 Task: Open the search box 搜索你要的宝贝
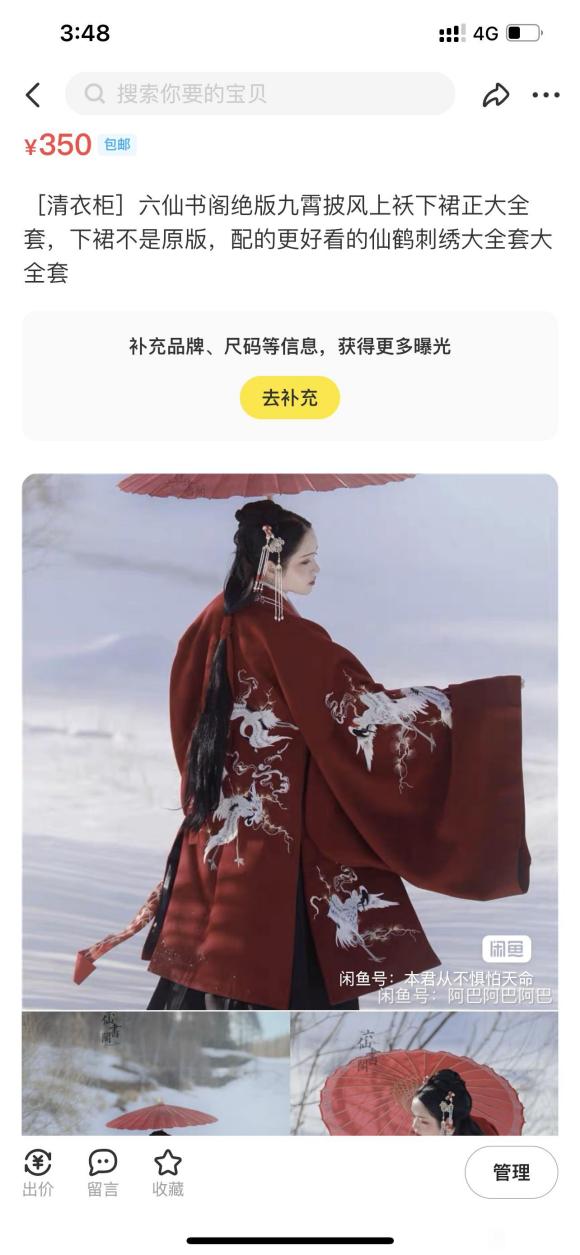(x=260, y=94)
